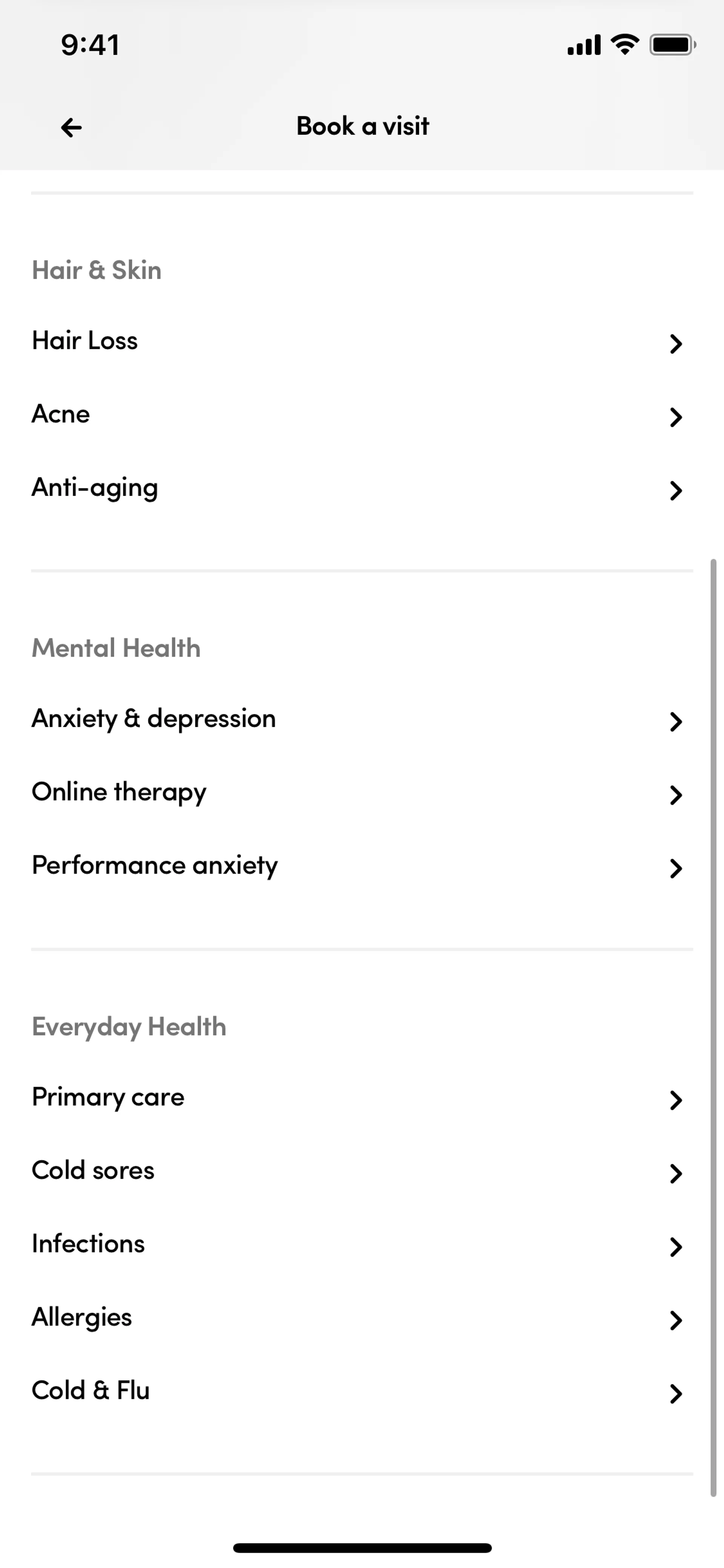Open the Hair Loss visit option

(x=85, y=341)
